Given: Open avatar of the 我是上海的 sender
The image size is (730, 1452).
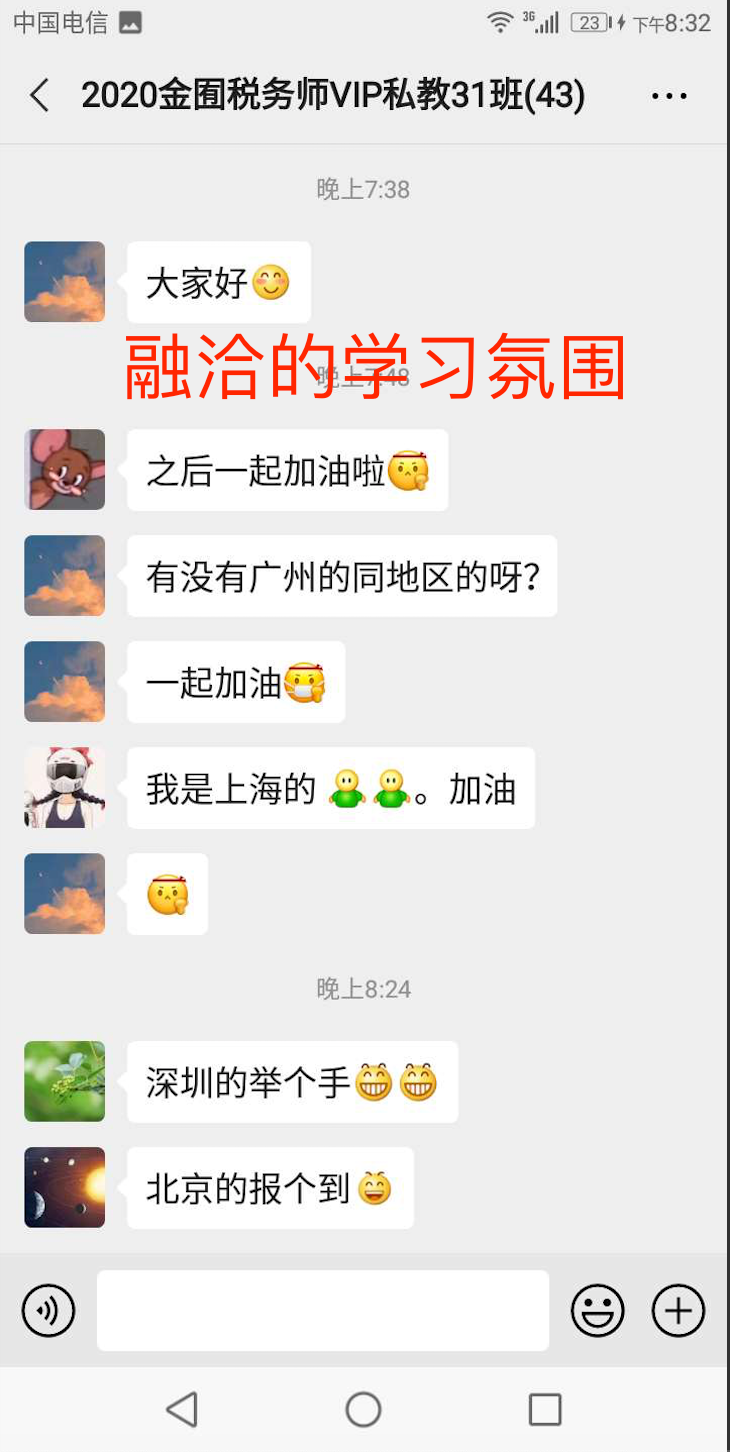Looking at the screenshot, I should tap(65, 788).
